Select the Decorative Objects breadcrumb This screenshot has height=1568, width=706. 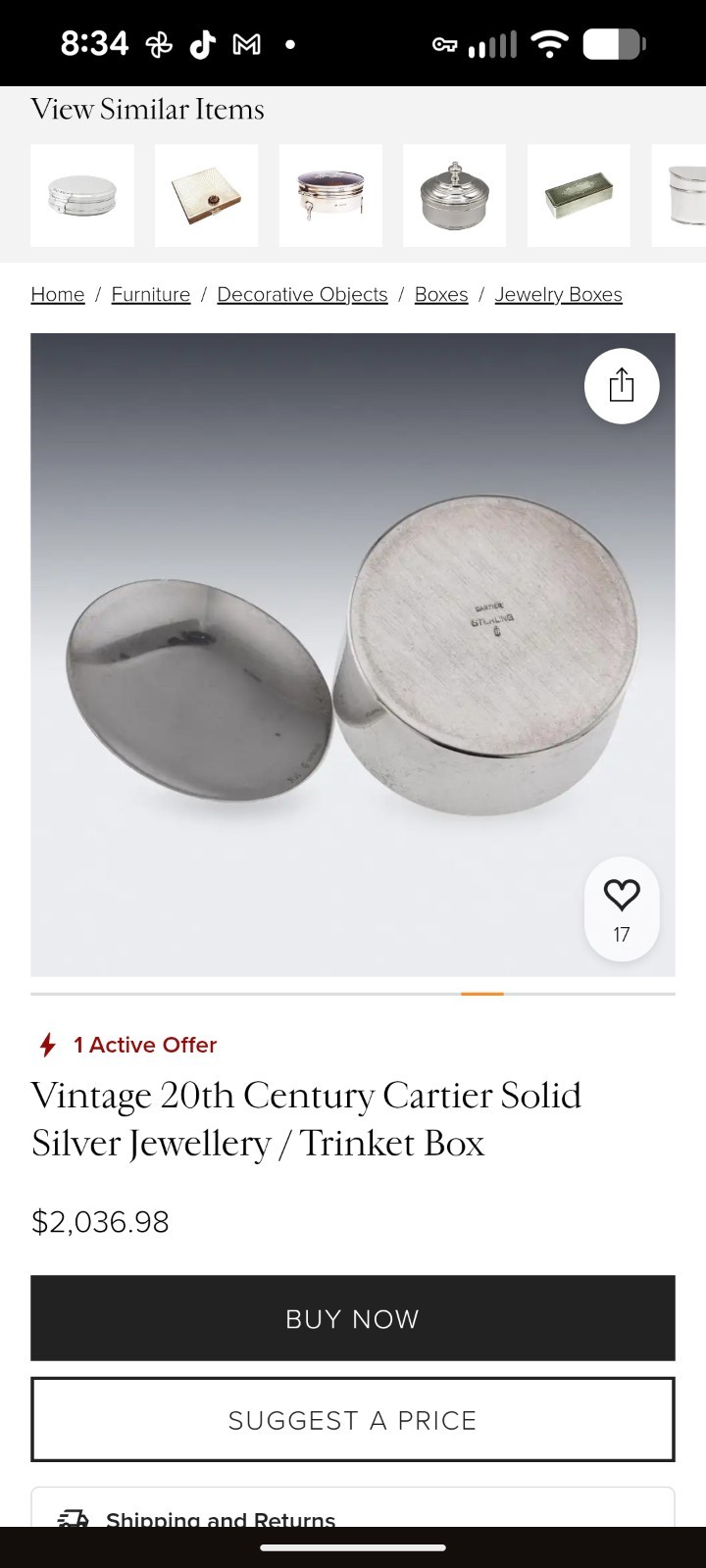301,294
